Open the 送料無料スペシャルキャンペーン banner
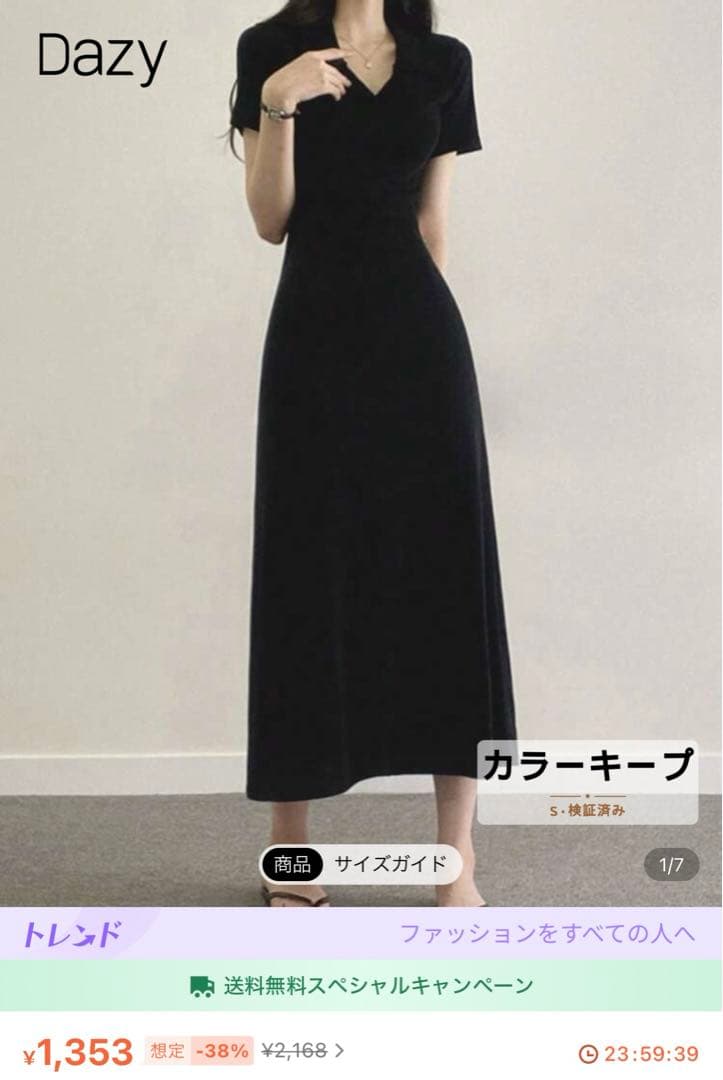 click(x=362, y=986)
